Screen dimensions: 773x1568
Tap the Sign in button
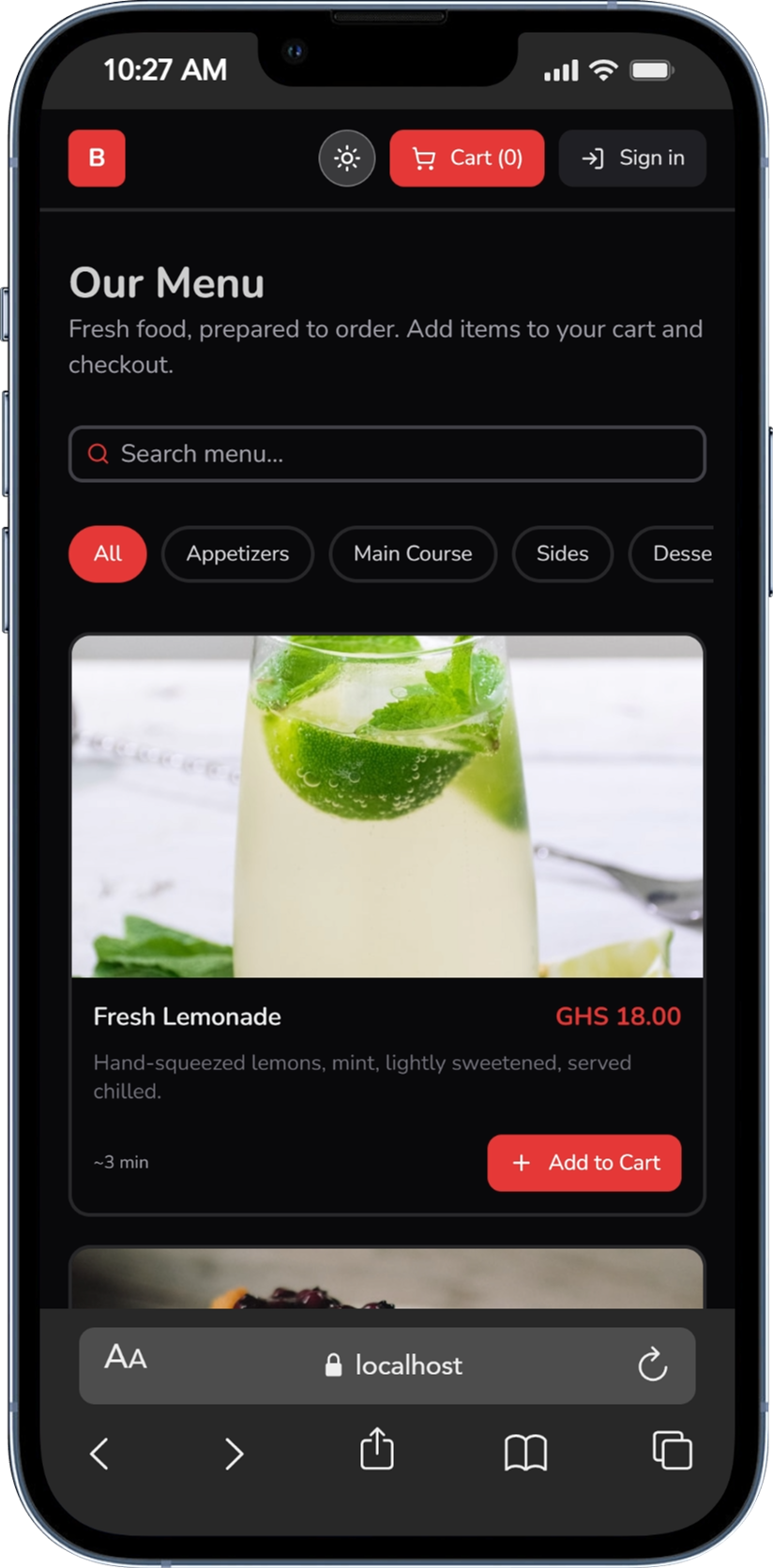pyautogui.click(x=632, y=158)
